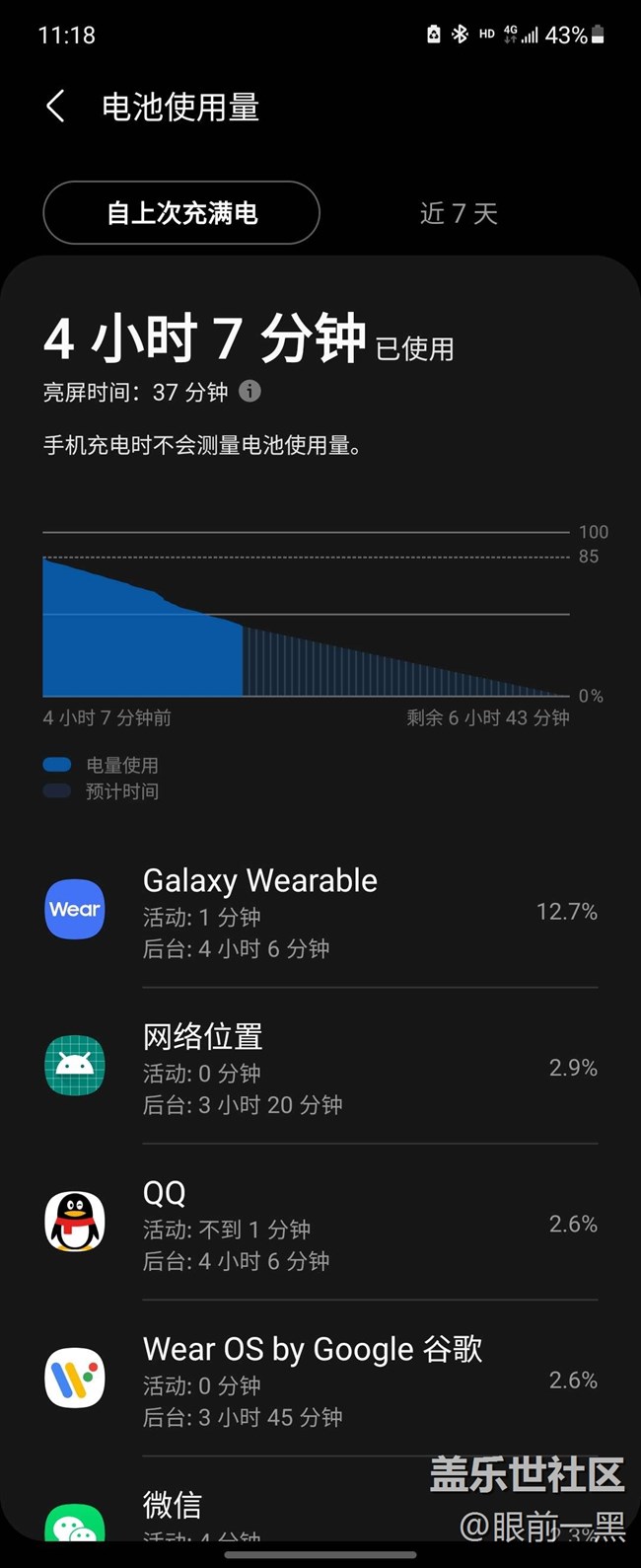
Task: Open screen-on time info icon
Action: coord(250,392)
